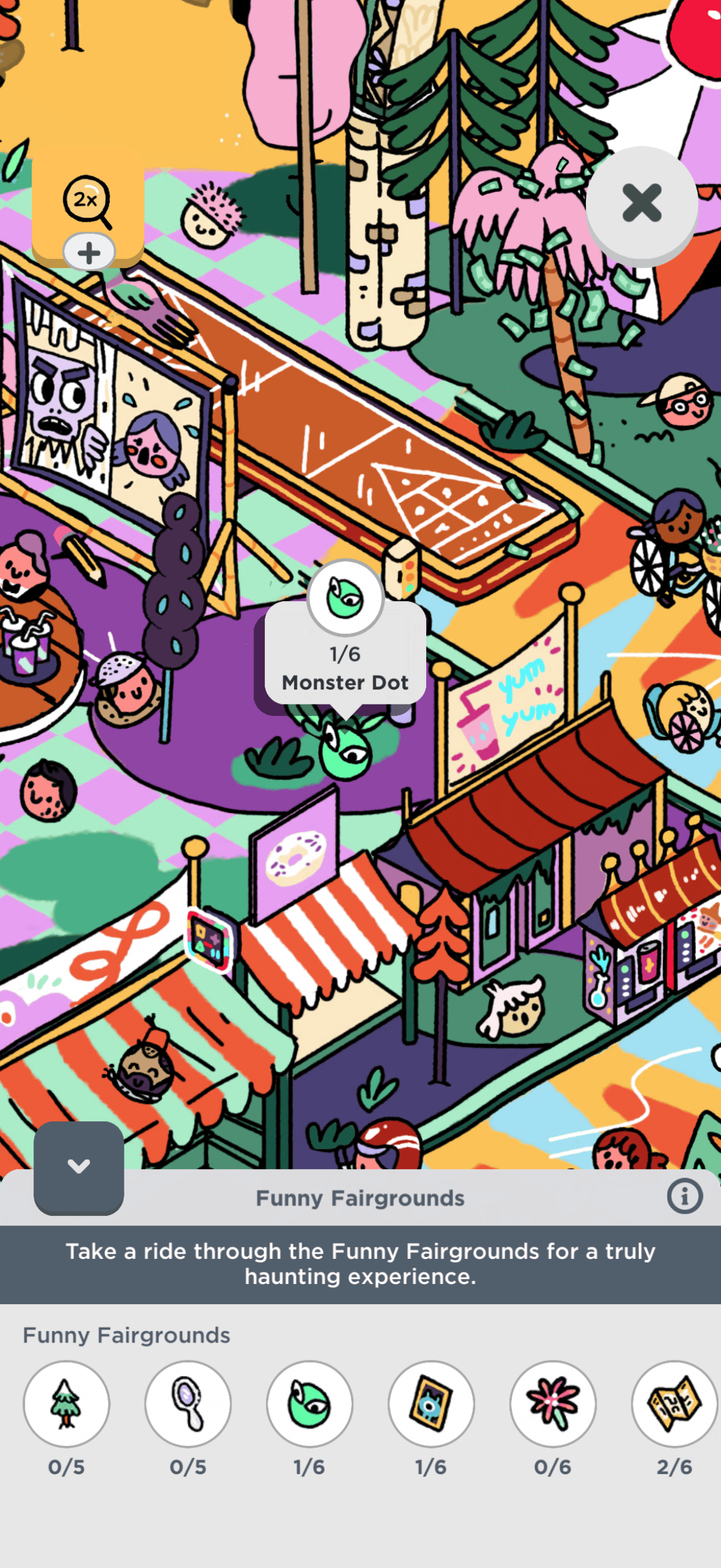Select the pine tree item 0/5

point(66,1404)
